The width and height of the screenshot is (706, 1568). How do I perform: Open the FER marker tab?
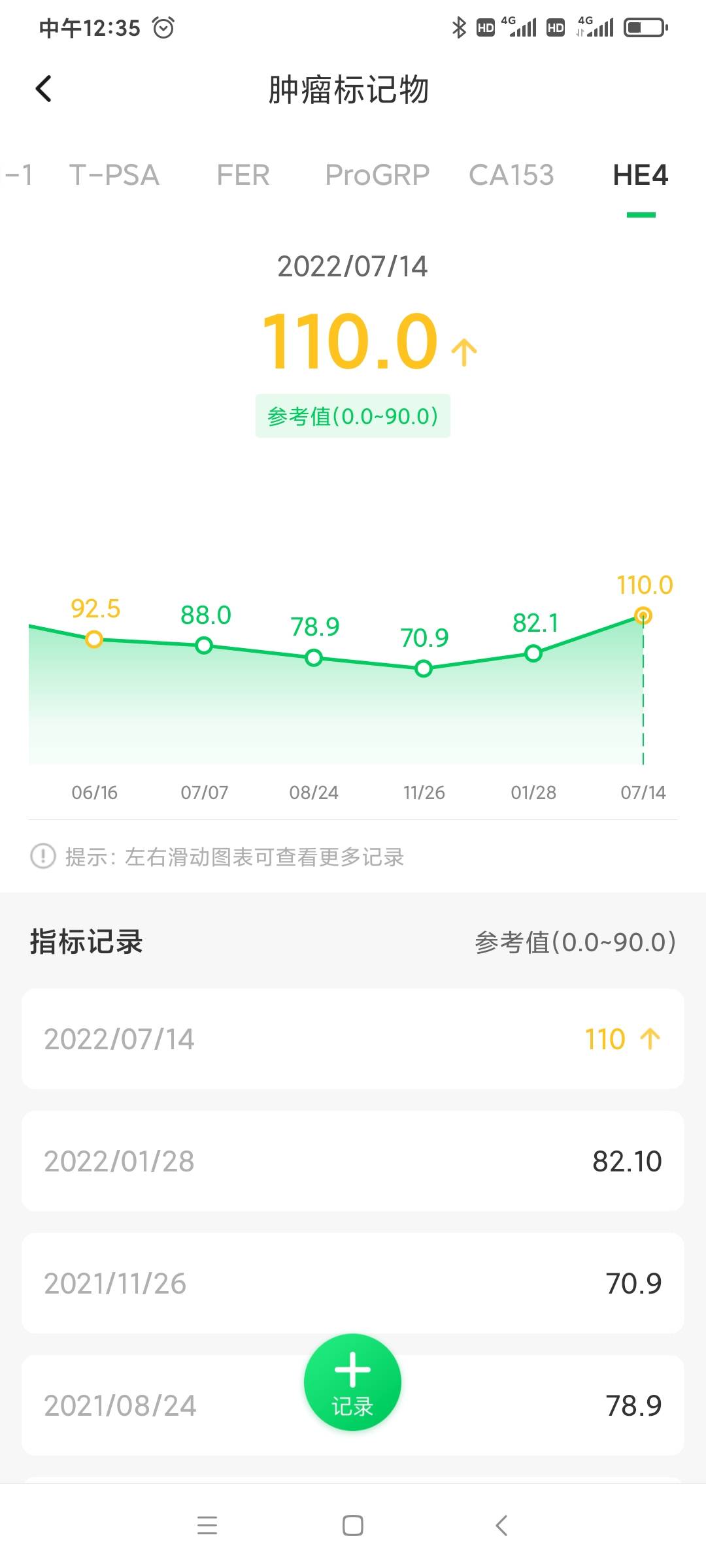click(x=243, y=175)
